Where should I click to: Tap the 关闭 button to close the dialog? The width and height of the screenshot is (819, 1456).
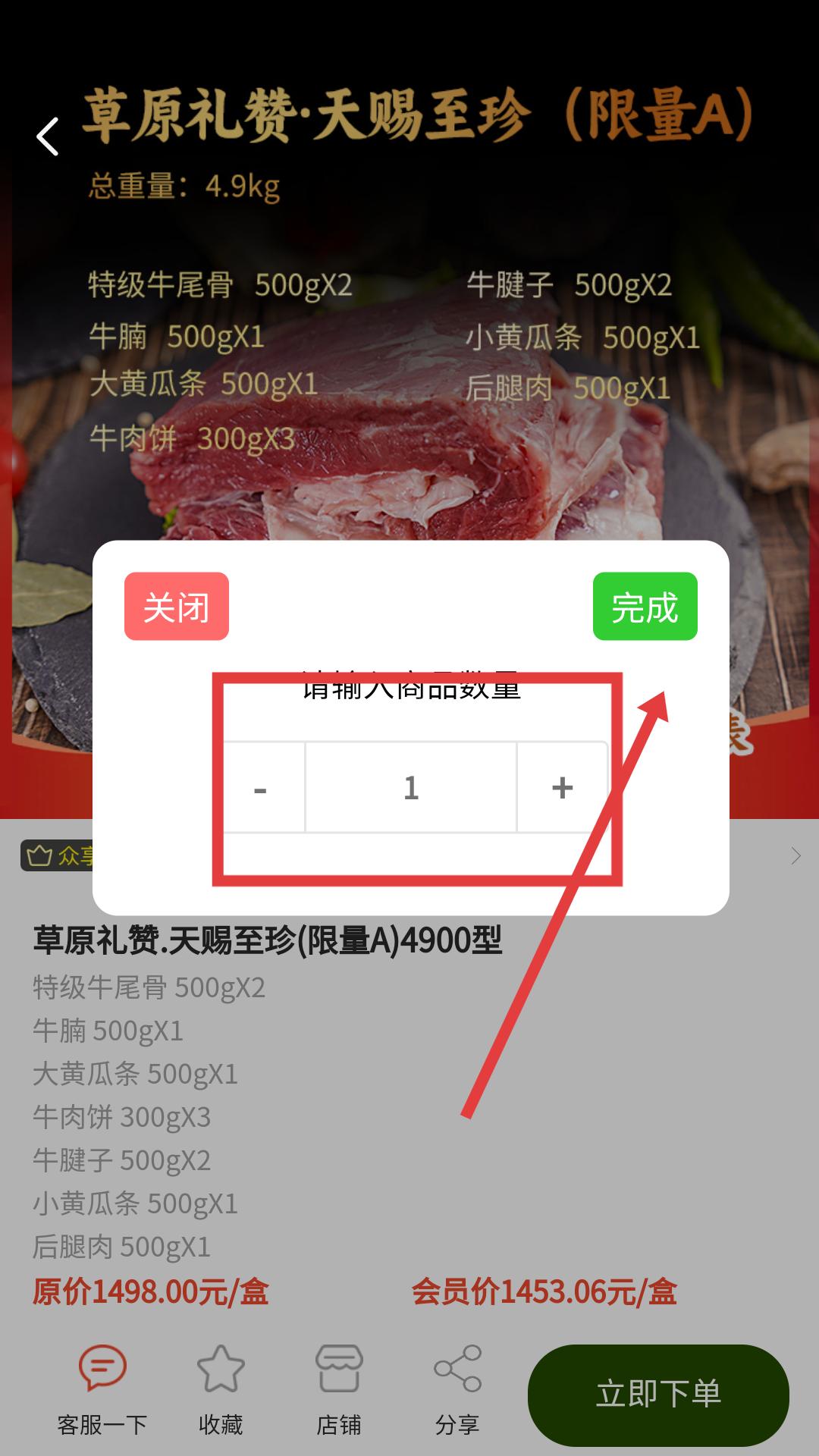tap(176, 606)
